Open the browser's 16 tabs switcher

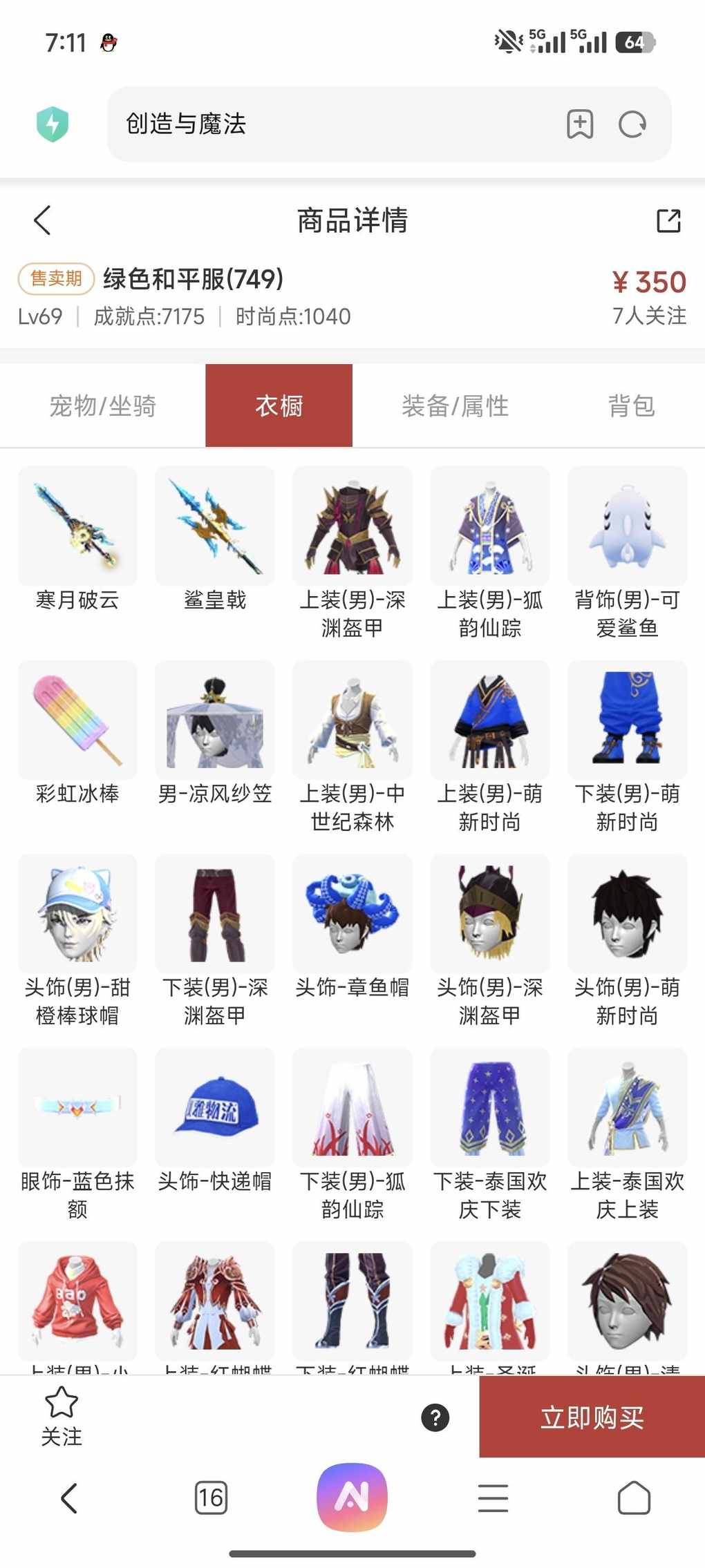(211, 1498)
